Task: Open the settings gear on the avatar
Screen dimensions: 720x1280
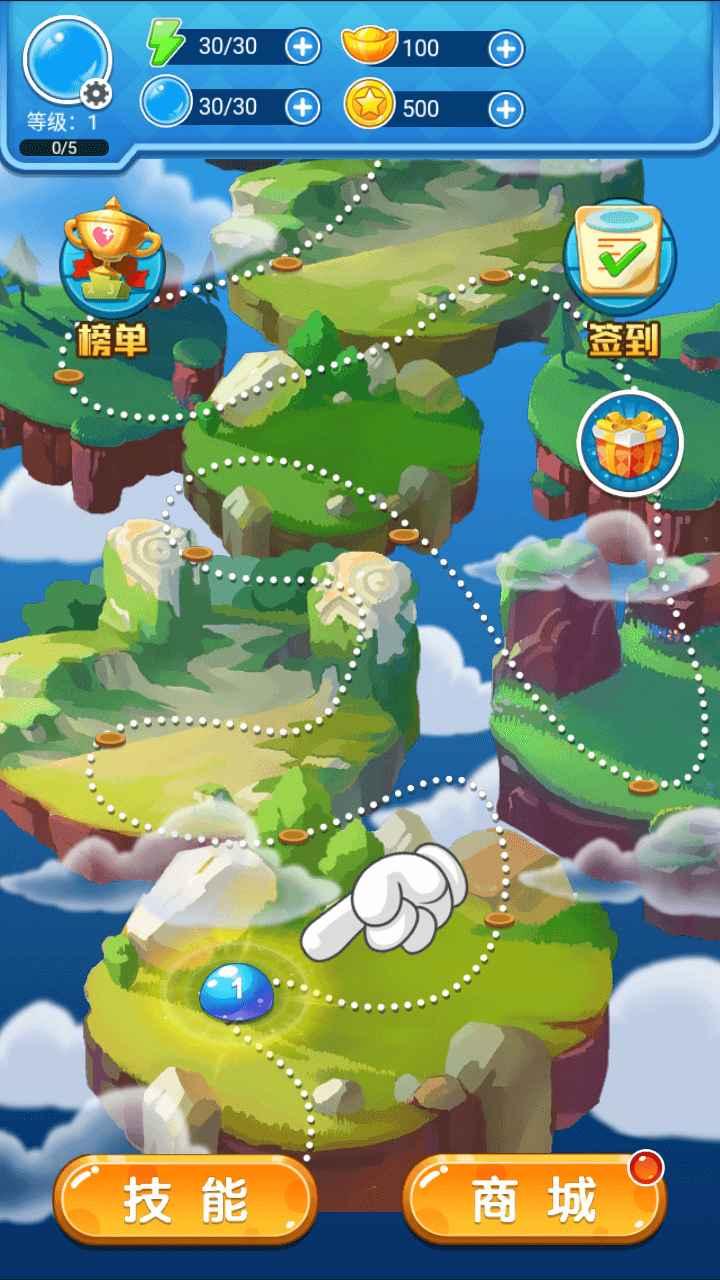Action: [x=96, y=95]
